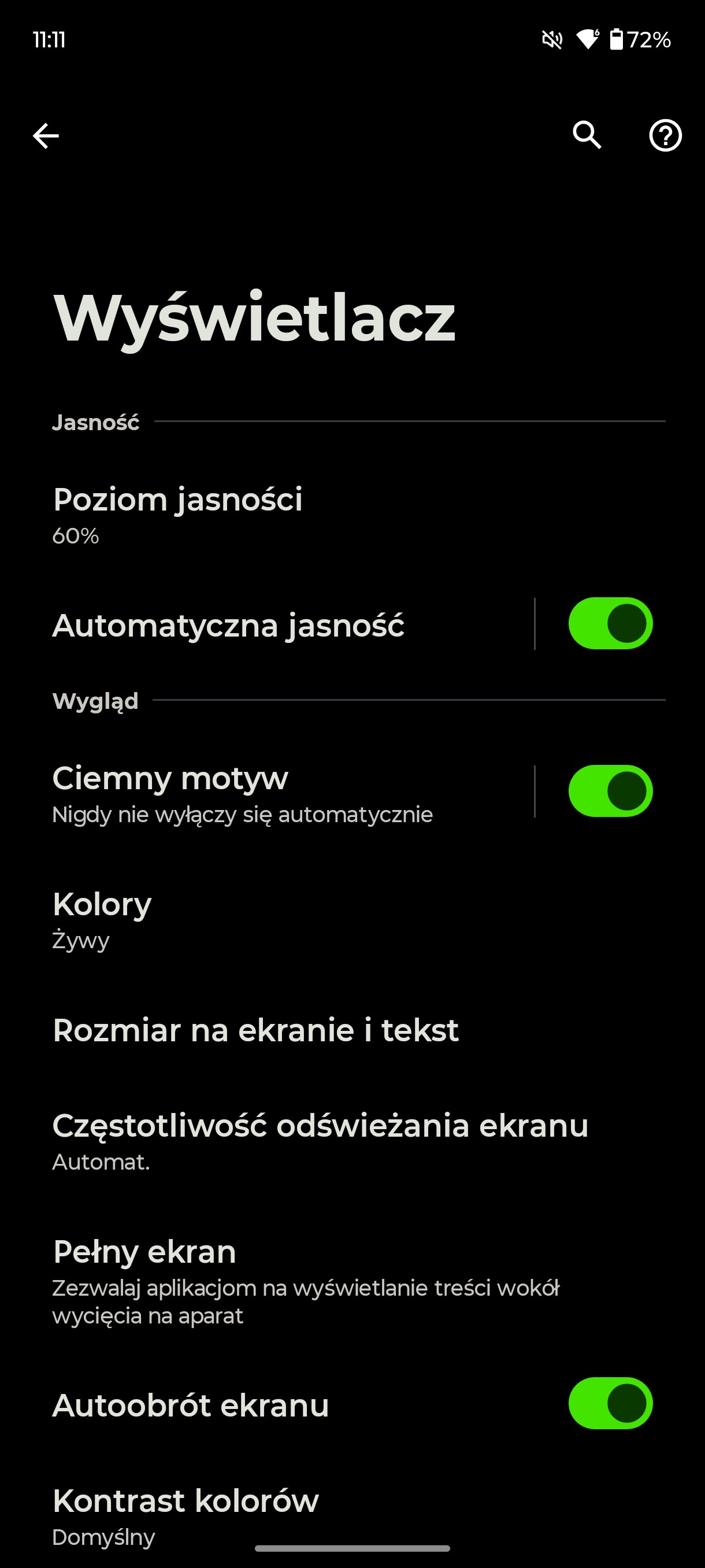Disable the Autoobrót ekranu switch
The width and height of the screenshot is (705, 1568).
pos(610,1403)
